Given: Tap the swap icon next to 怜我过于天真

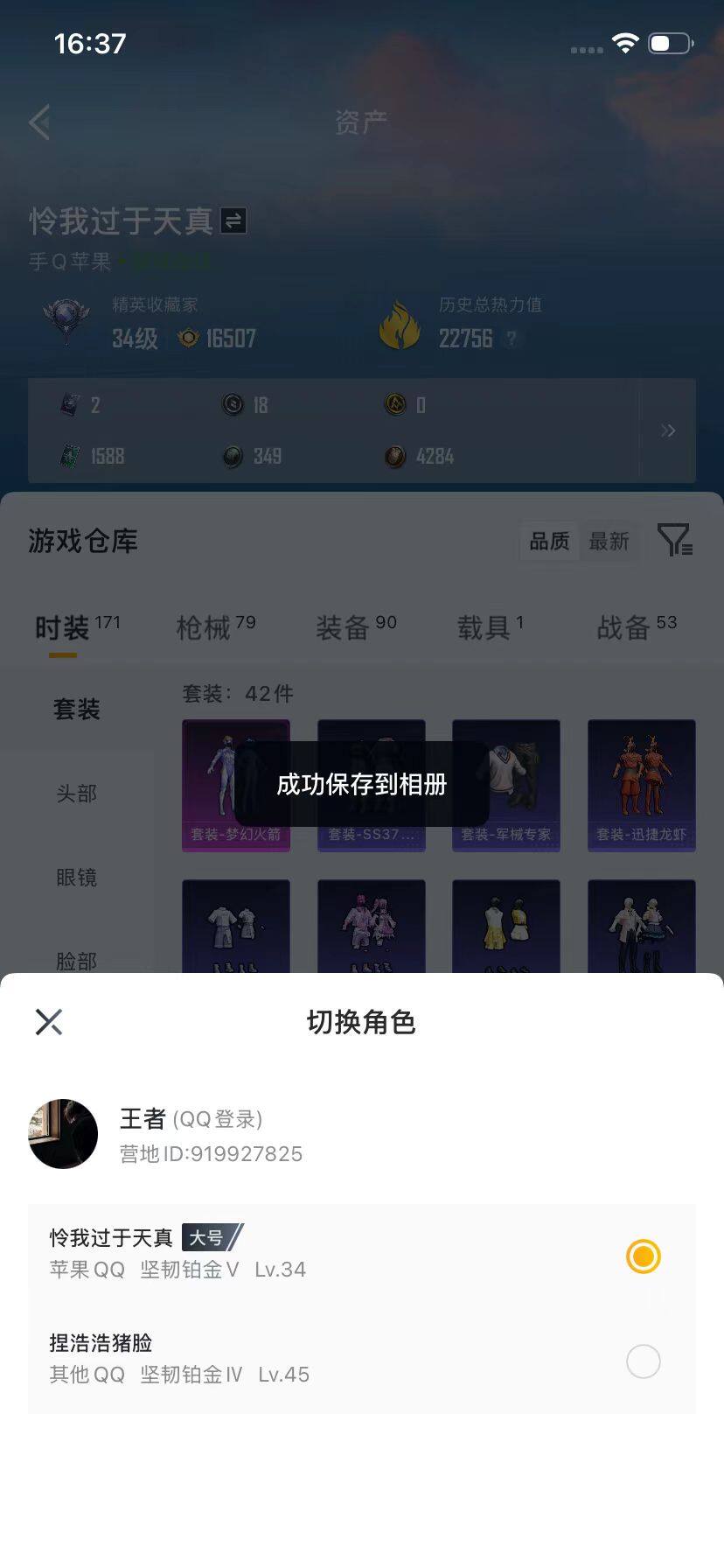Looking at the screenshot, I should click(233, 221).
